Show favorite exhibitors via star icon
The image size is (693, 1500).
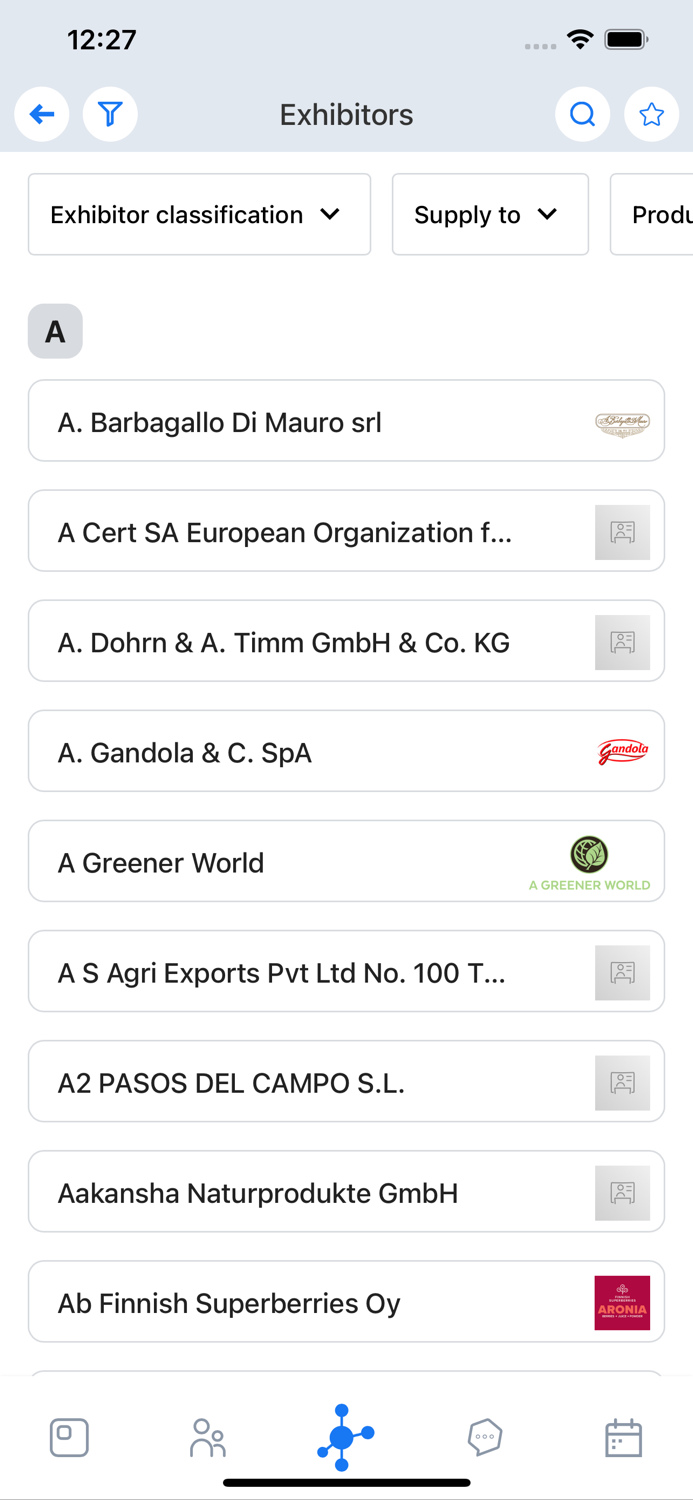coord(651,114)
